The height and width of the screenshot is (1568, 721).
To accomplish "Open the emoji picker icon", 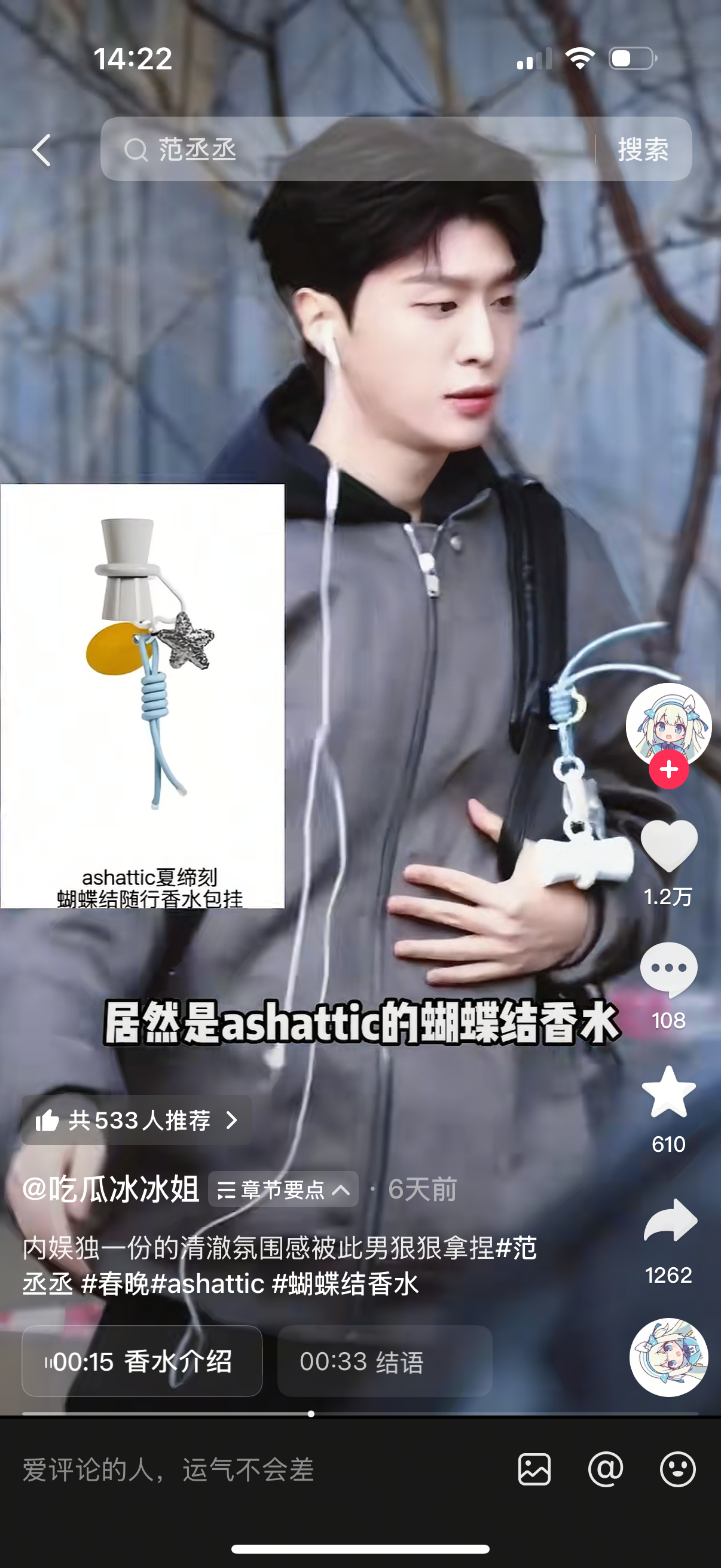I will (x=677, y=1469).
